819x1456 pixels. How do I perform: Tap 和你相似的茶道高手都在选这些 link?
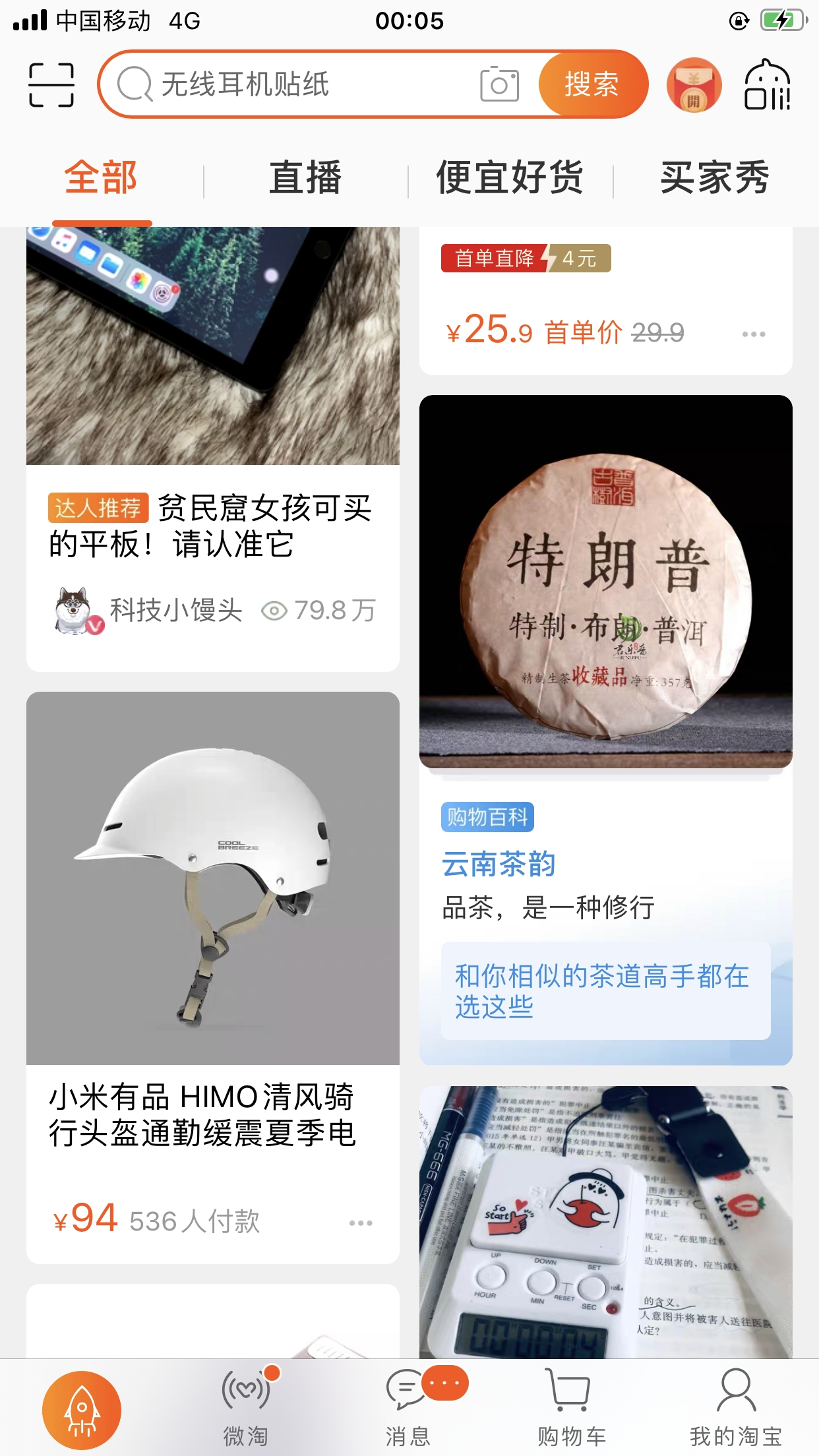coord(605,990)
